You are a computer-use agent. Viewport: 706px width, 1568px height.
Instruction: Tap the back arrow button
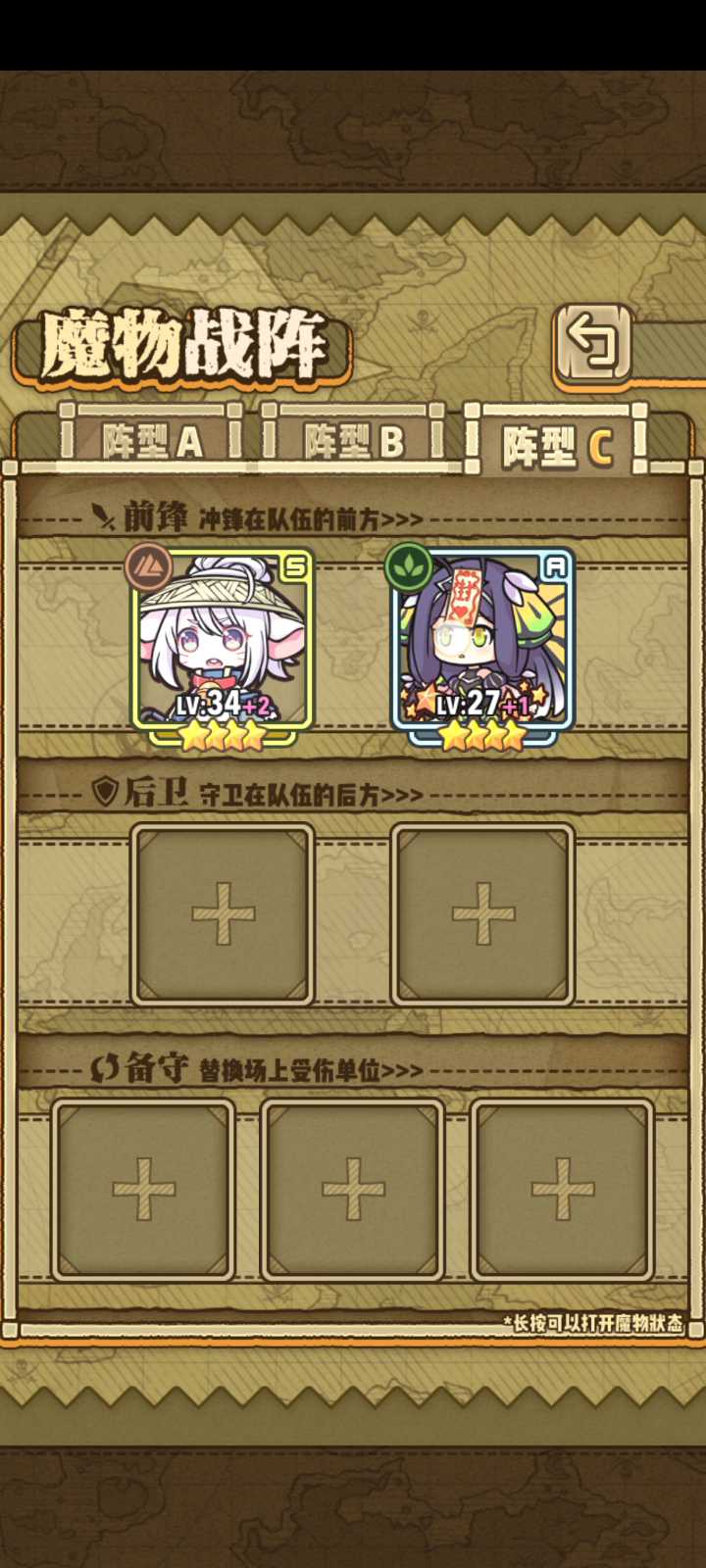coord(594,343)
